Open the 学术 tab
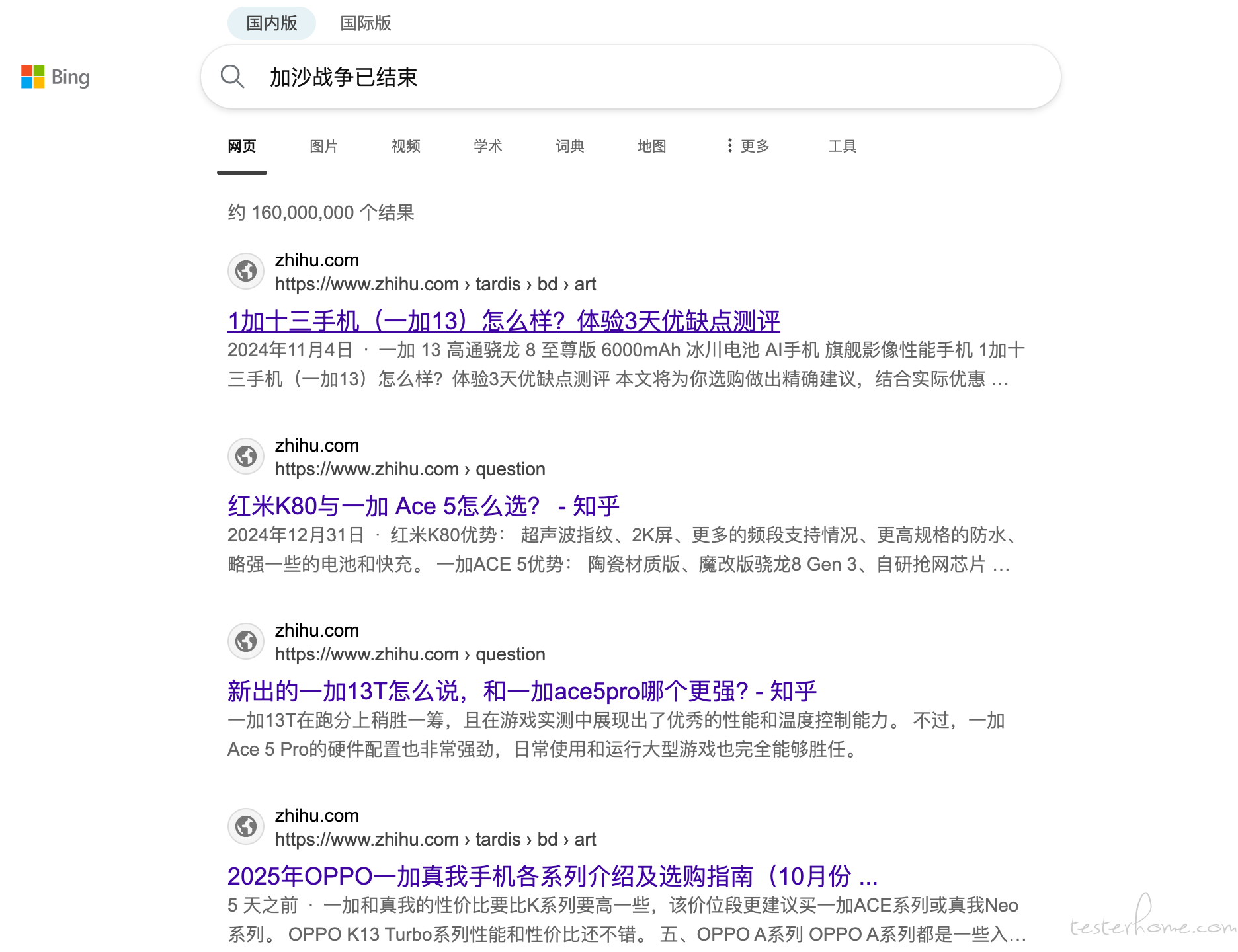The image size is (1238, 952). click(487, 146)
